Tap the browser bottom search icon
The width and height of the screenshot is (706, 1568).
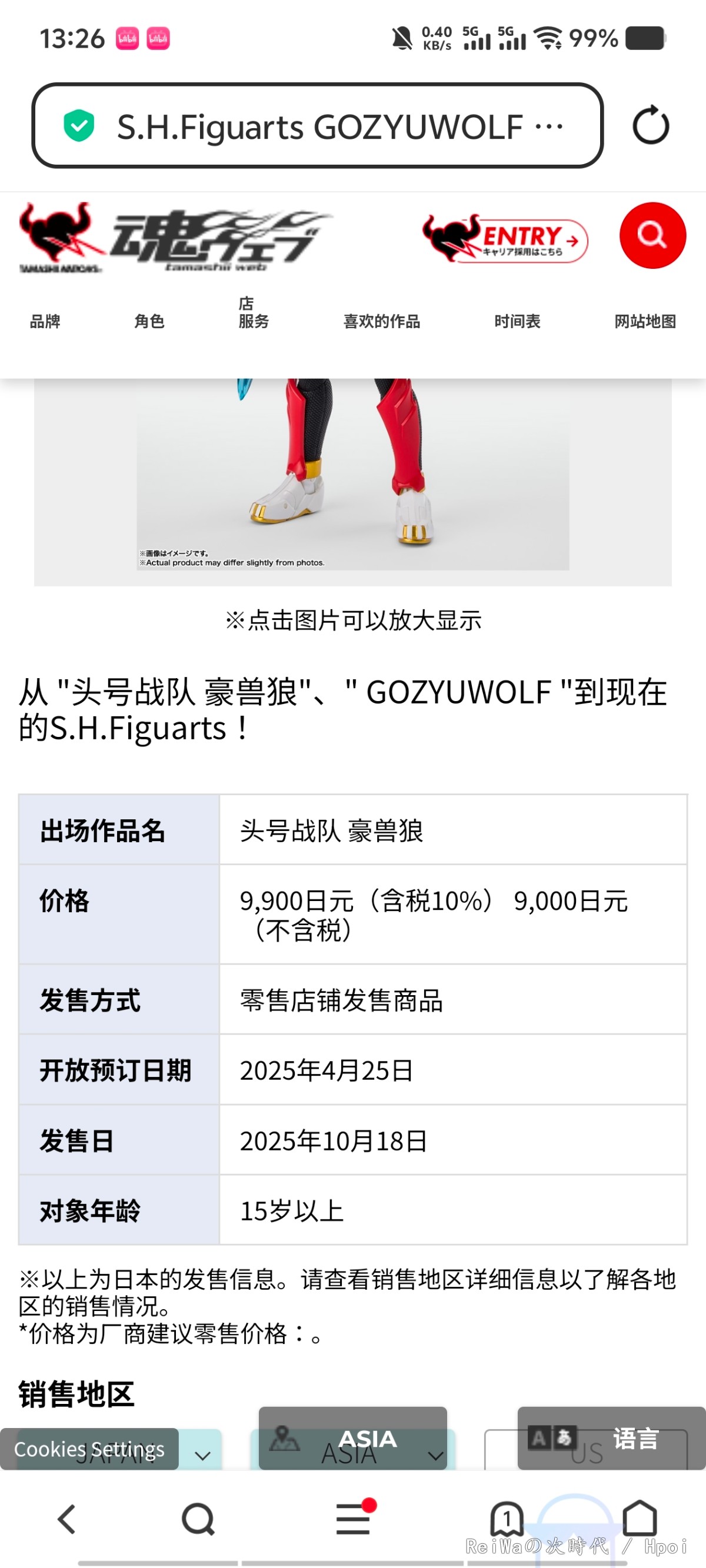(x=199, y=1519)
